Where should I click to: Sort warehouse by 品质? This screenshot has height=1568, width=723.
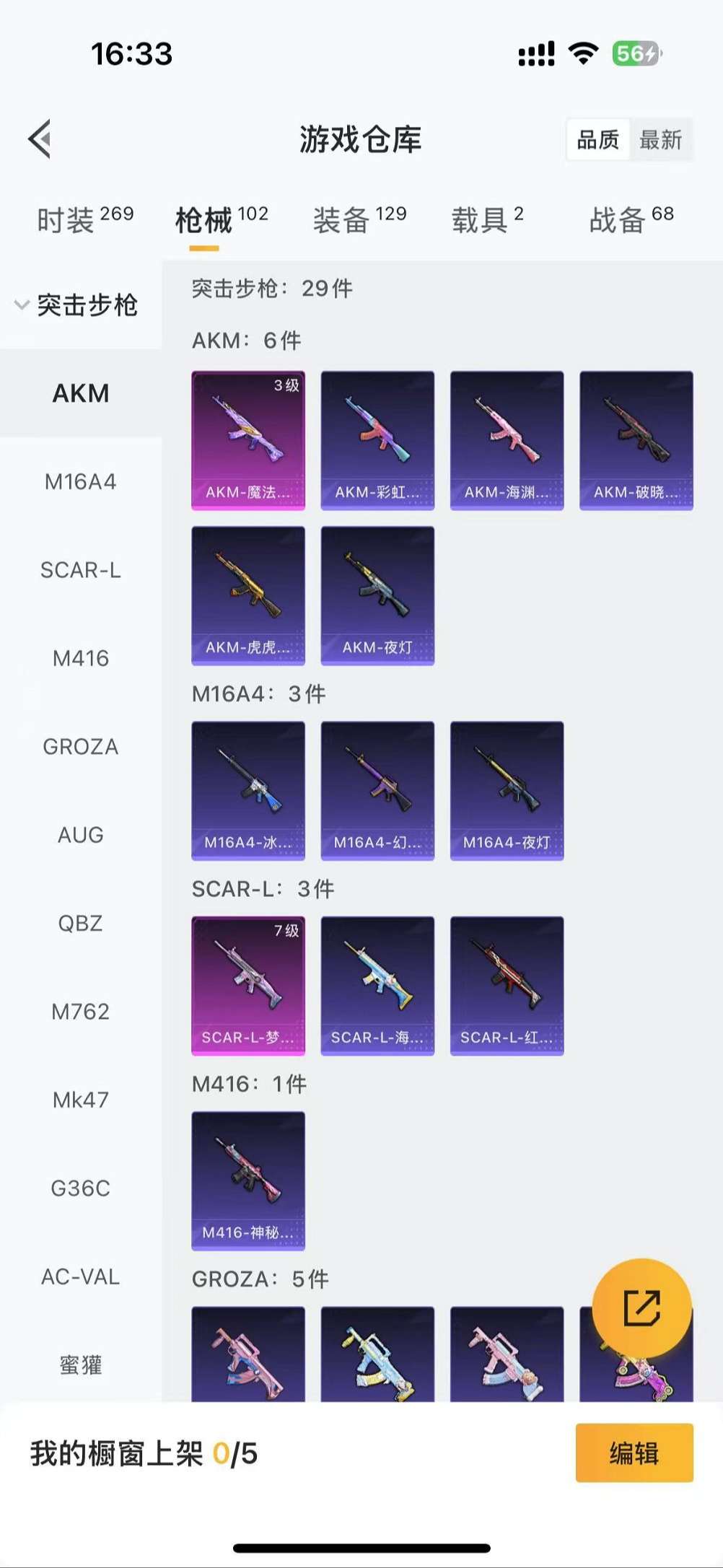[x=597, y=140]
